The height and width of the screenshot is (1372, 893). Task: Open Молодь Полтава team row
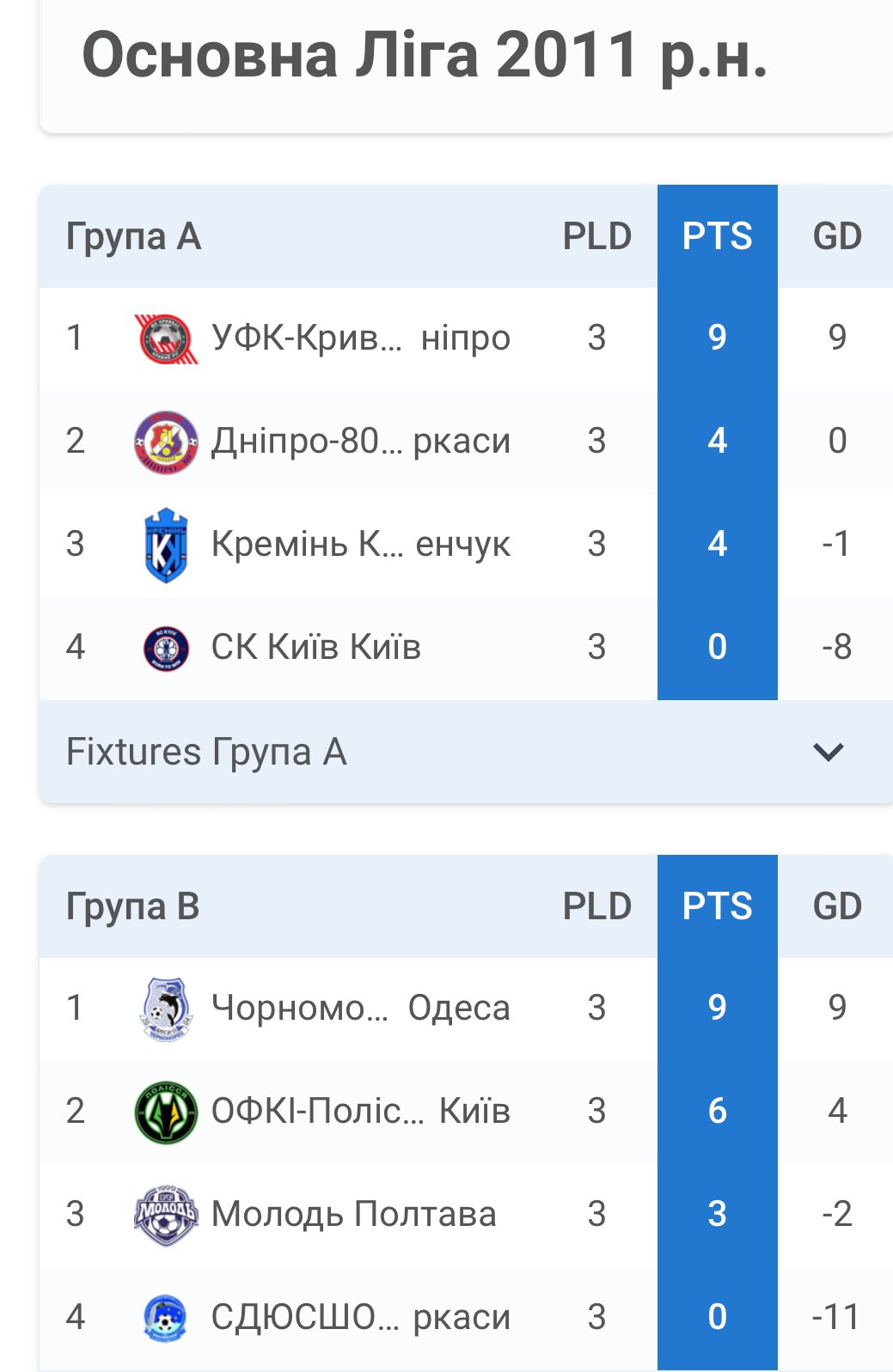coord(354,1215)
